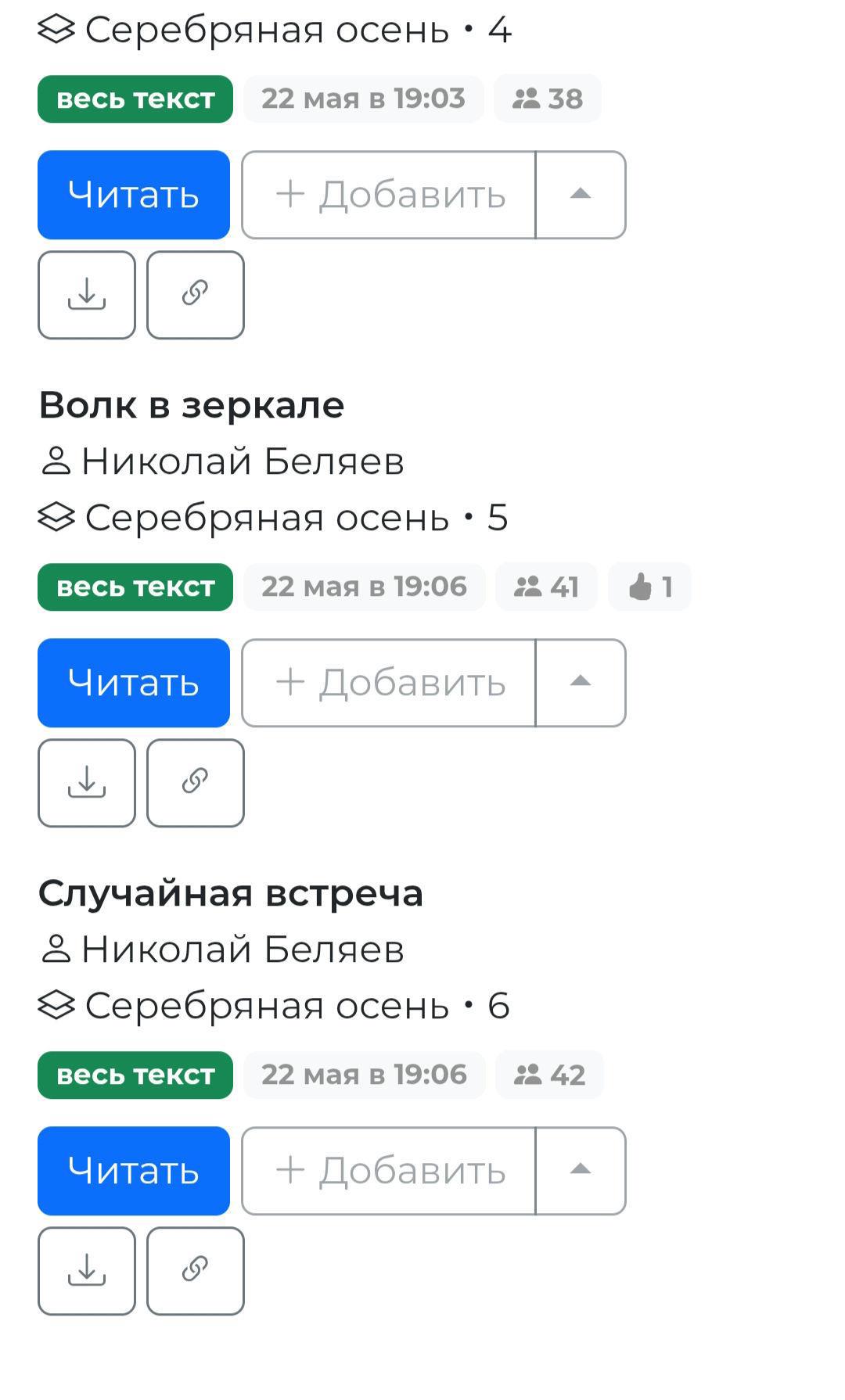Image resolution: width=845 pixels, height=1400 pixels.
Task: Expand the add options for Волк в зеркале
Action: [581, 683]
